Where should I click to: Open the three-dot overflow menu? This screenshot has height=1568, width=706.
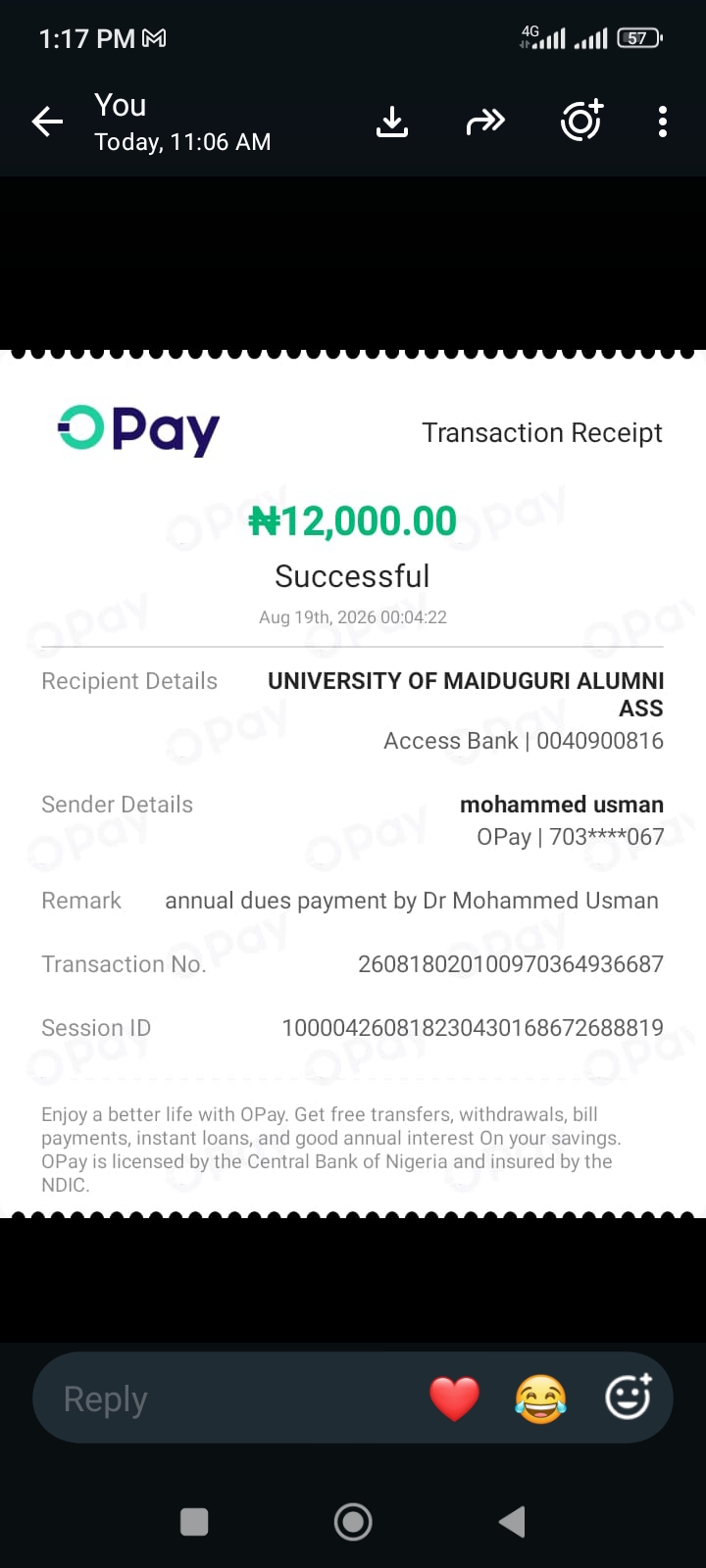(x=663, y=122)
